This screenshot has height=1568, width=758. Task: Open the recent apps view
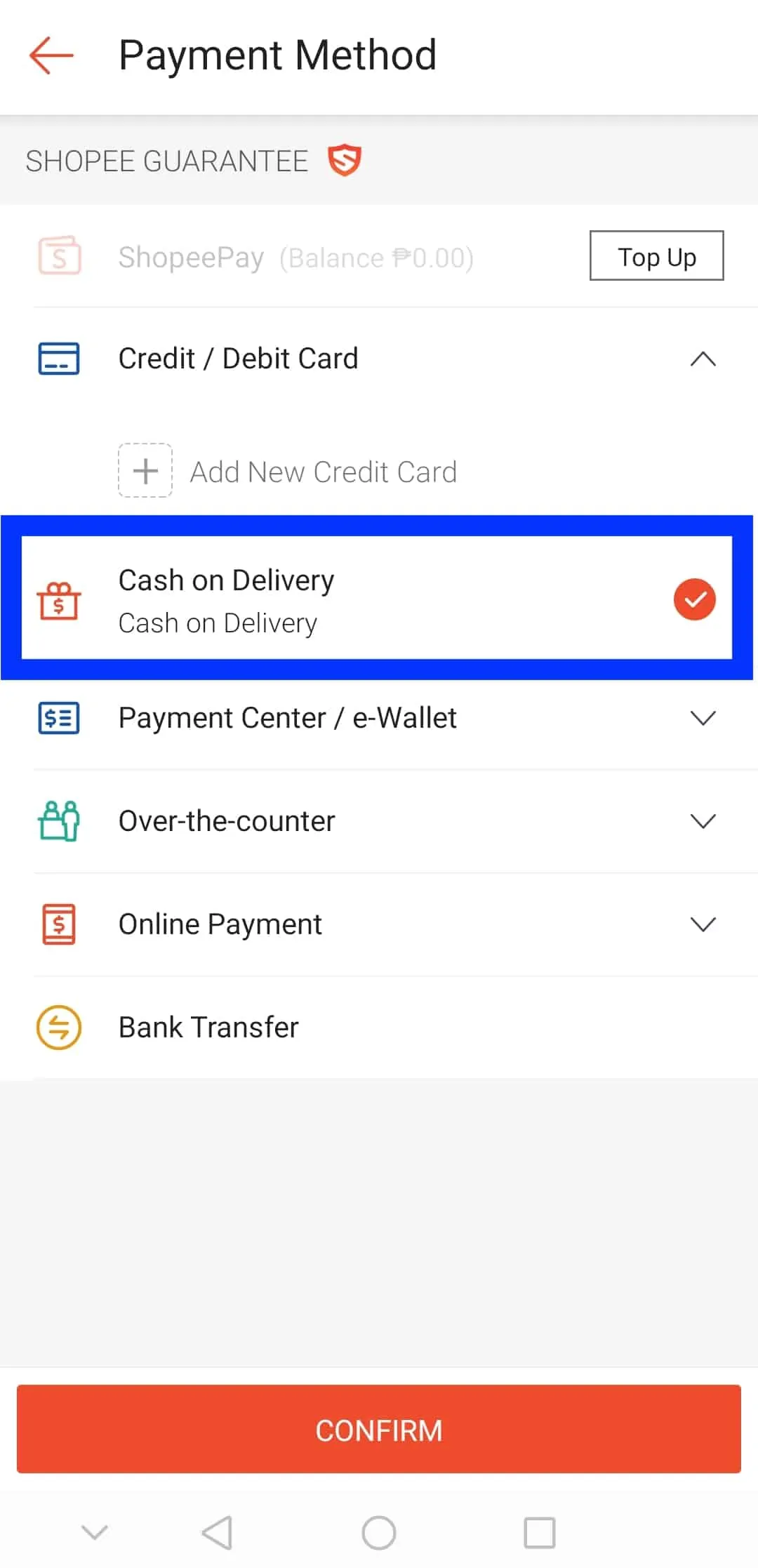pyautogui.click(x=539, y=1533)
